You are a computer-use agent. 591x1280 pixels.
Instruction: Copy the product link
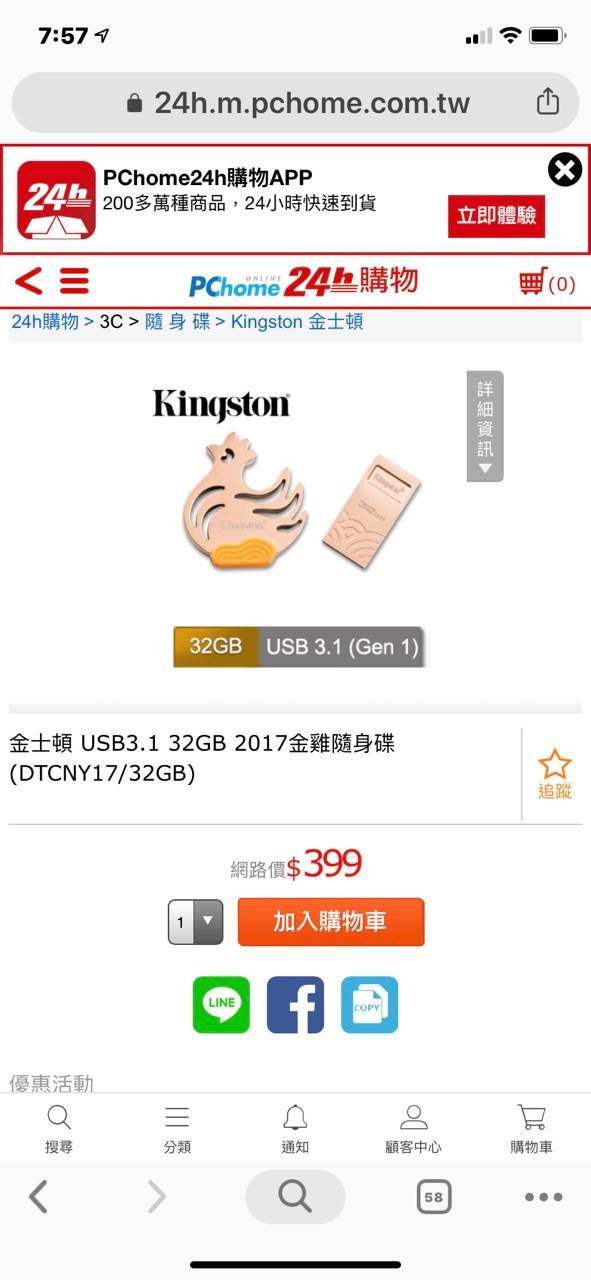tap(369, 1005)
